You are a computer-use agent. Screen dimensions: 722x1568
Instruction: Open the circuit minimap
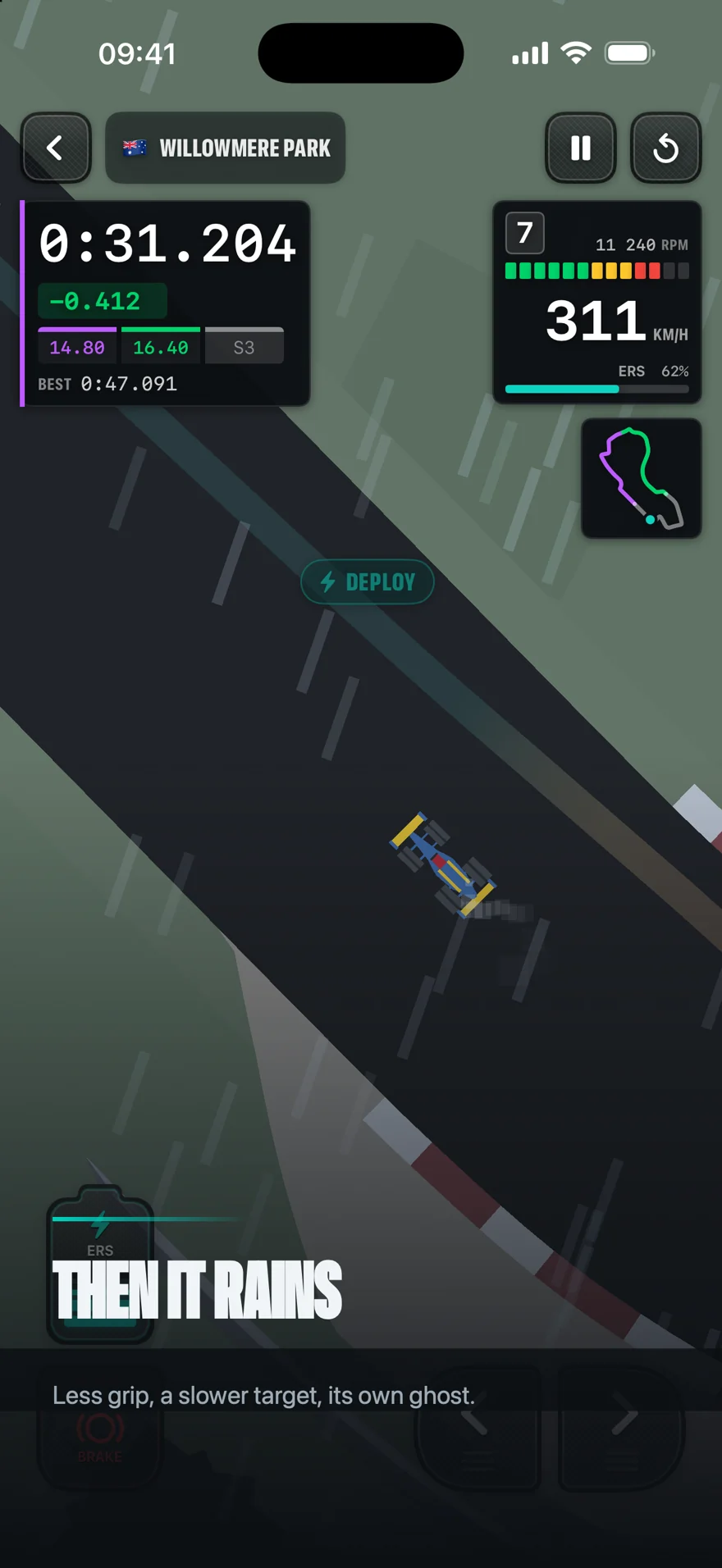(x=642, y=478)
